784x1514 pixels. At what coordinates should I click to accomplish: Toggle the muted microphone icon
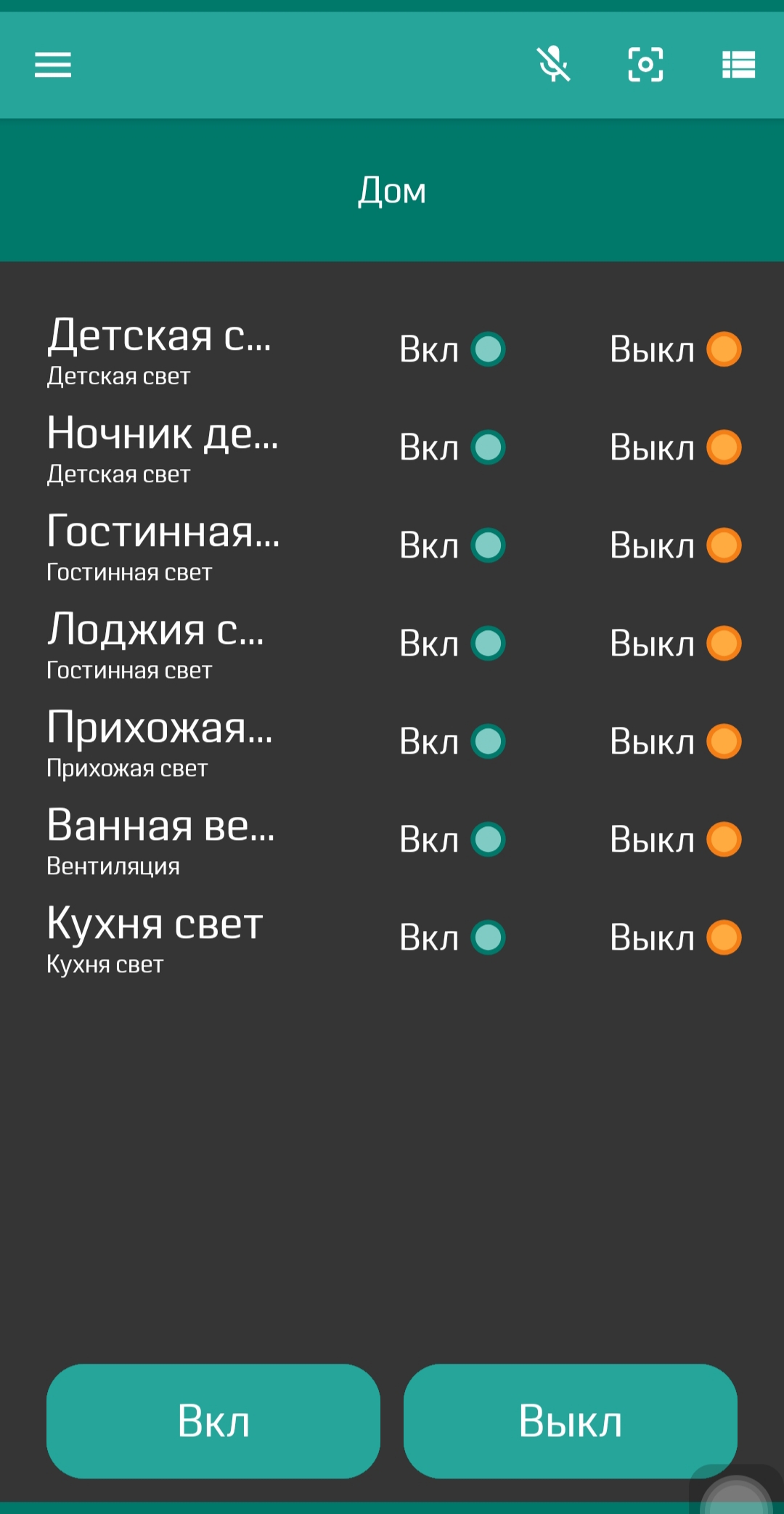pyautogui.click(x=553, y=65)
